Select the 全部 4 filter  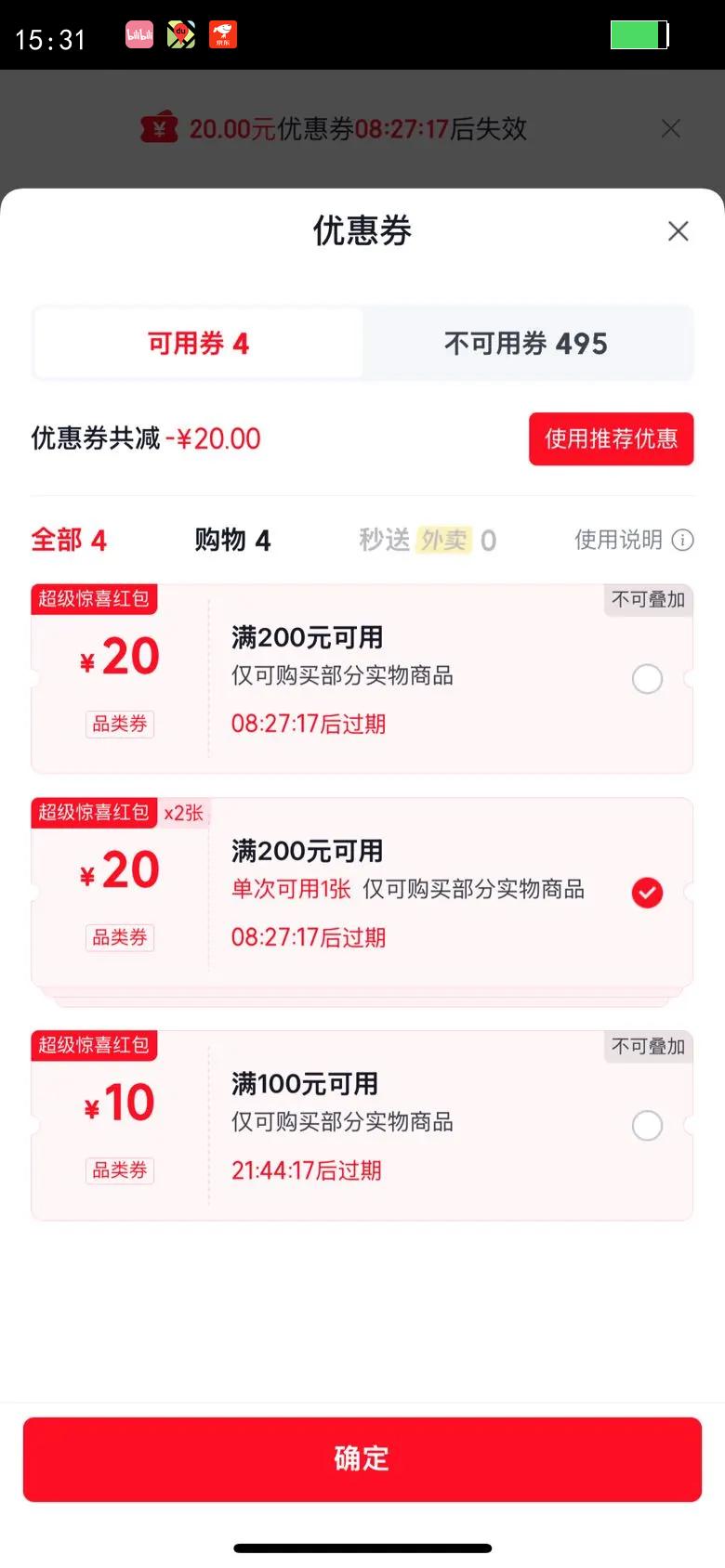[x=69, y=540]
